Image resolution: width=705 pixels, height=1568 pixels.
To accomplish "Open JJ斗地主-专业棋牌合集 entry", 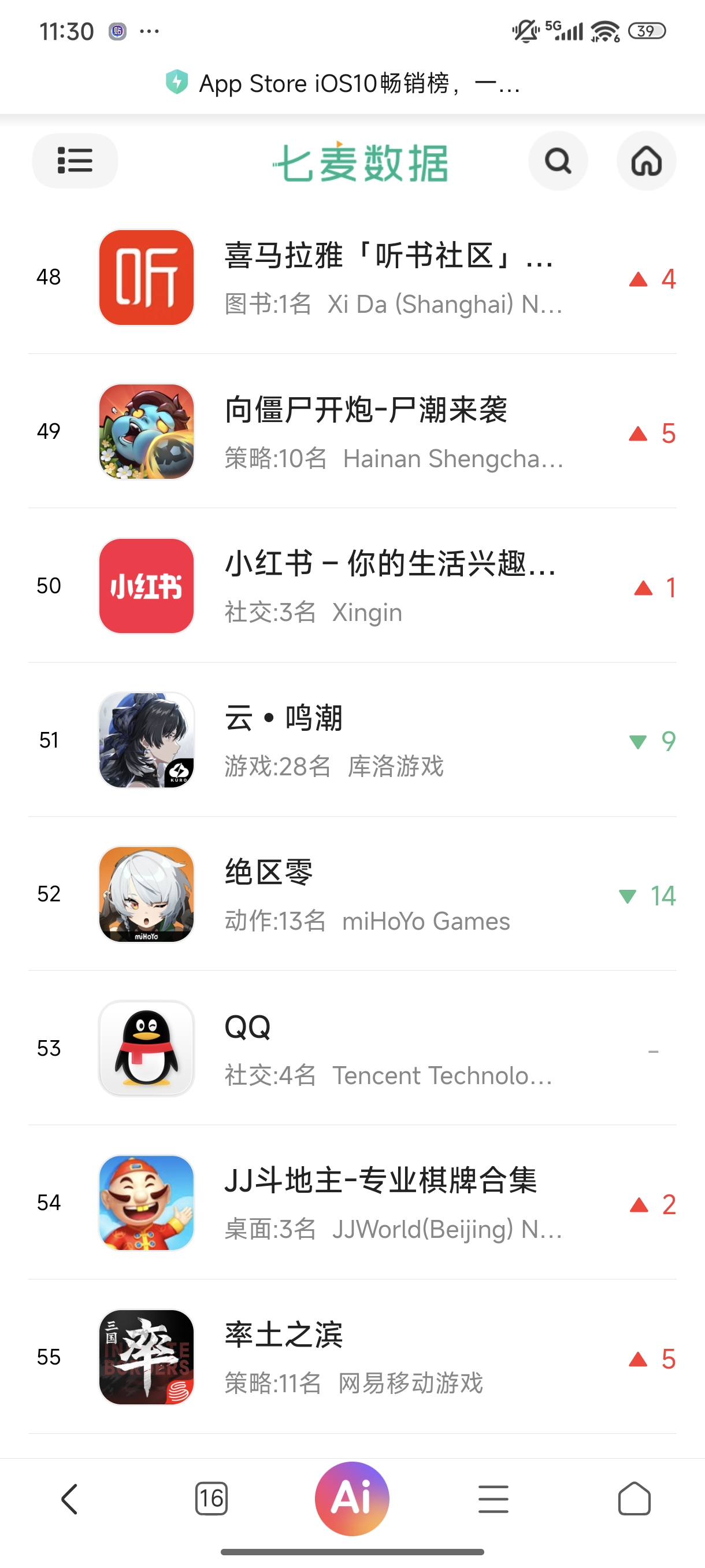I will coord(352,1203).
